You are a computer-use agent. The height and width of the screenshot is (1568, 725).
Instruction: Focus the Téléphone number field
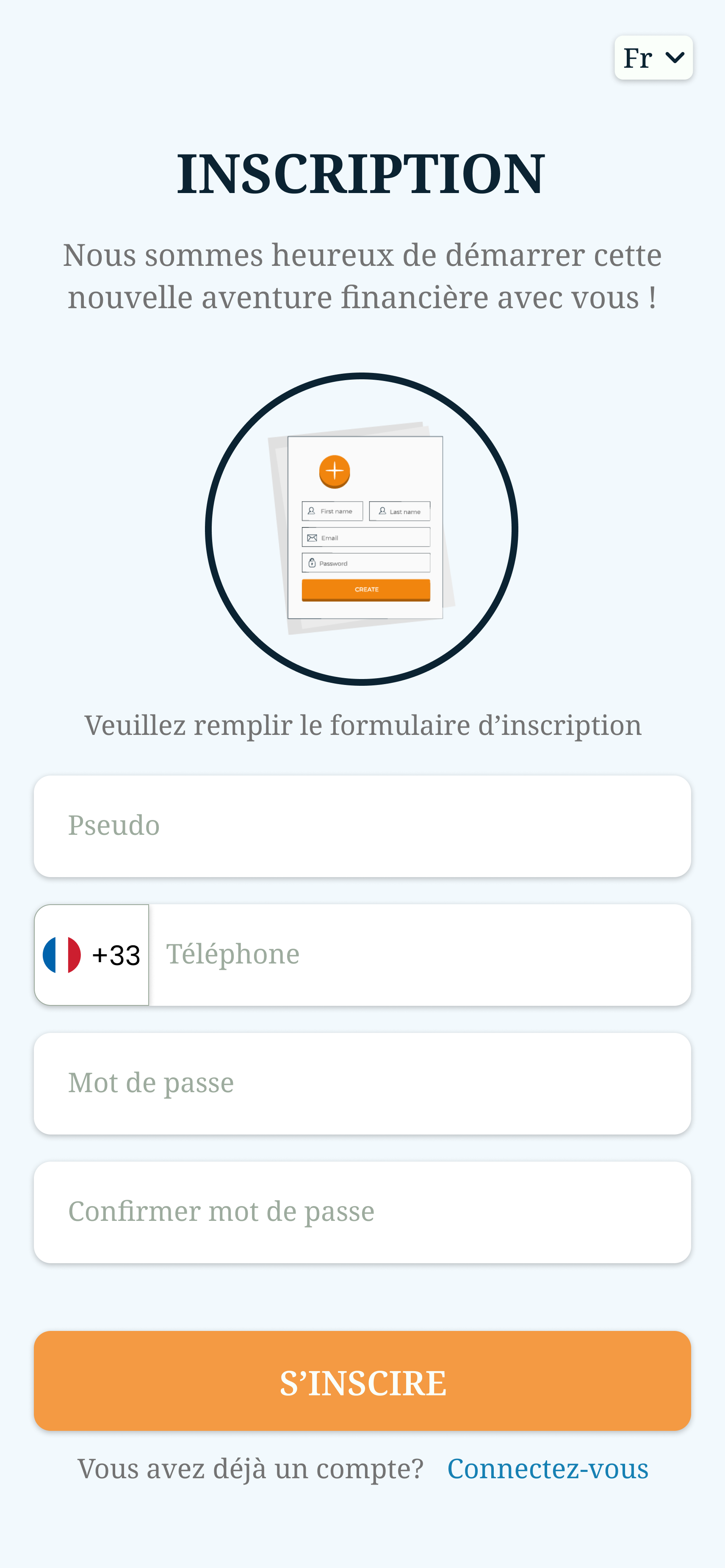419,955
